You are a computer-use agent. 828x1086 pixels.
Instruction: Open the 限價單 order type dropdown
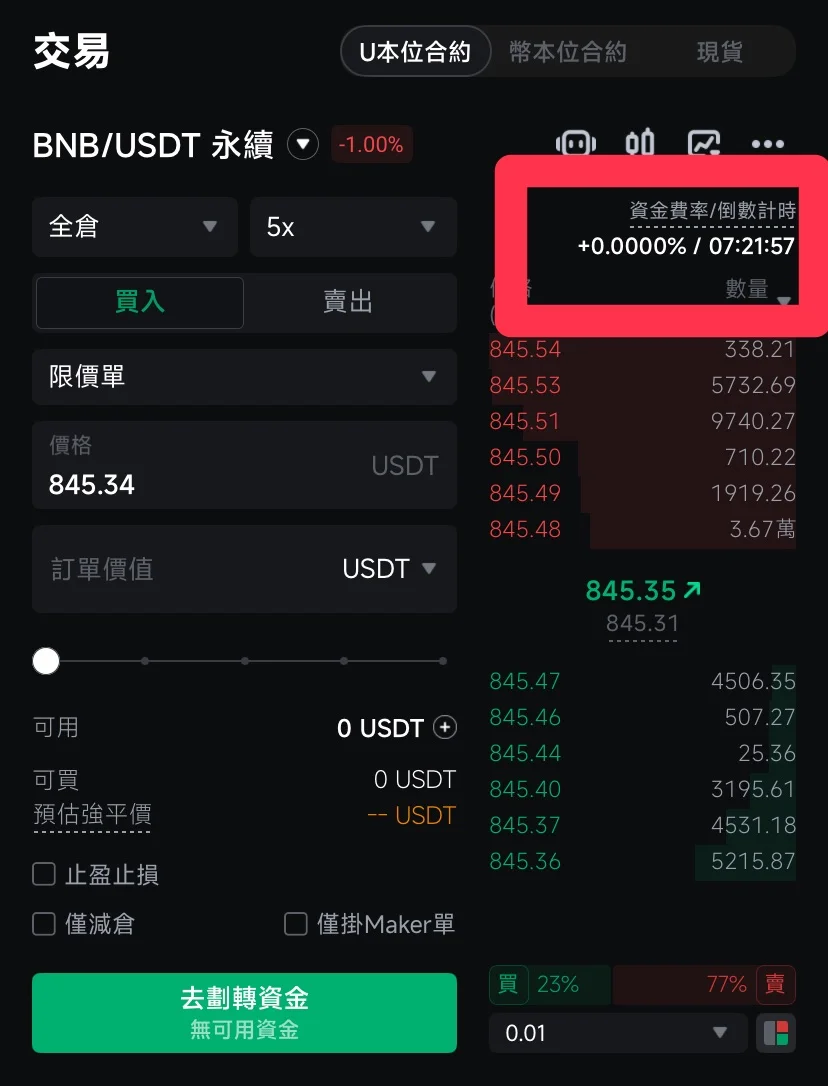point(244,377)
